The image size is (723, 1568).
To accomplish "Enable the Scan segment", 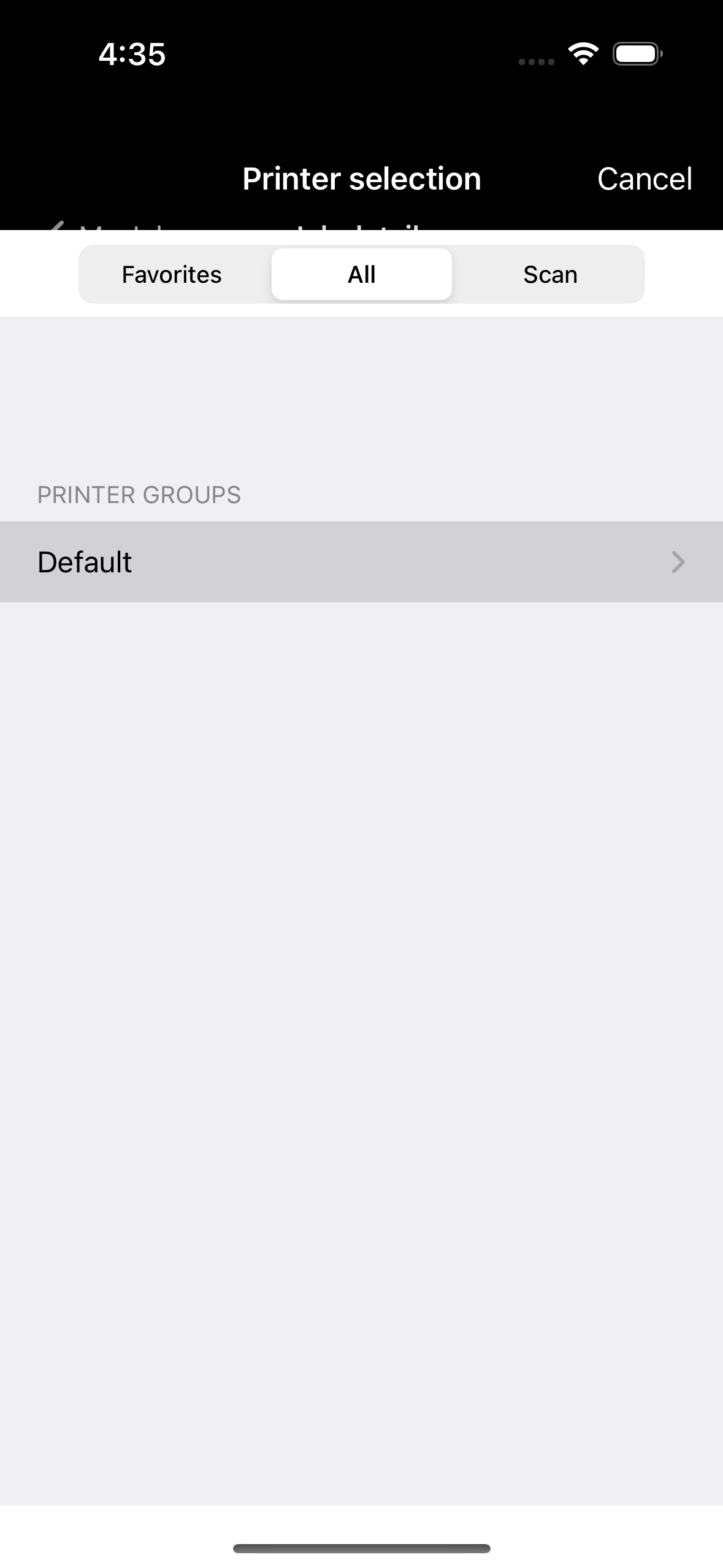I will coord(550,274).
